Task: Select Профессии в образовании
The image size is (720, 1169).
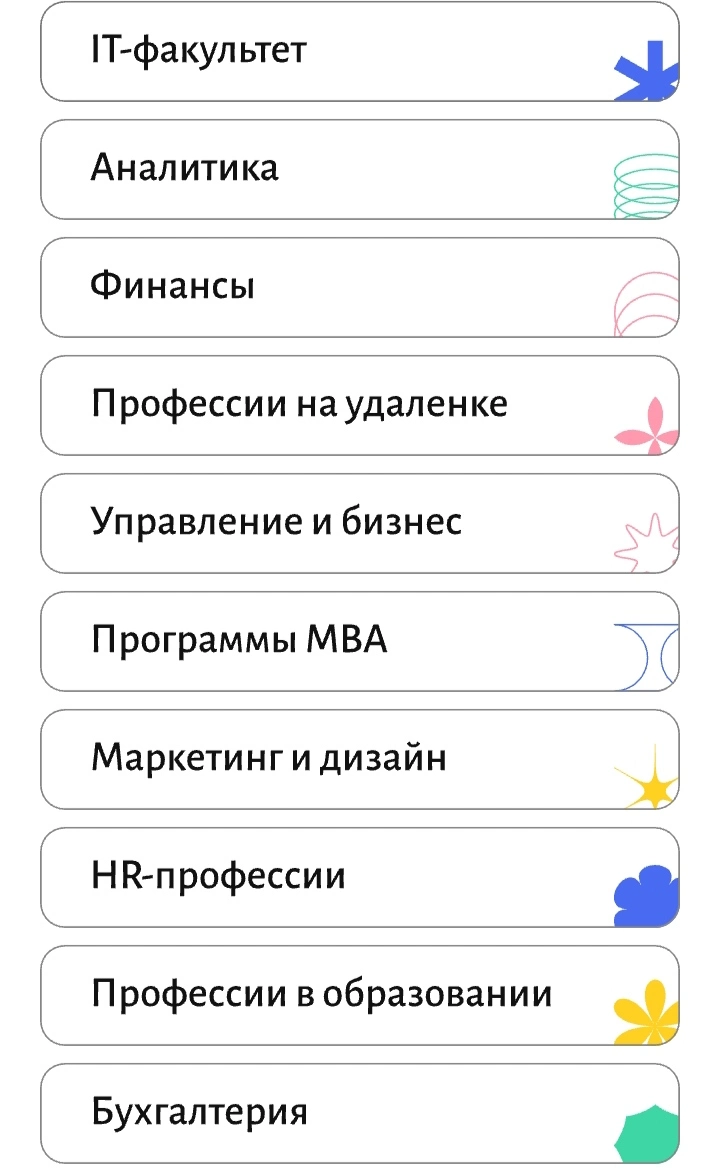Action: pyautogui.click(x=359, y=995)
